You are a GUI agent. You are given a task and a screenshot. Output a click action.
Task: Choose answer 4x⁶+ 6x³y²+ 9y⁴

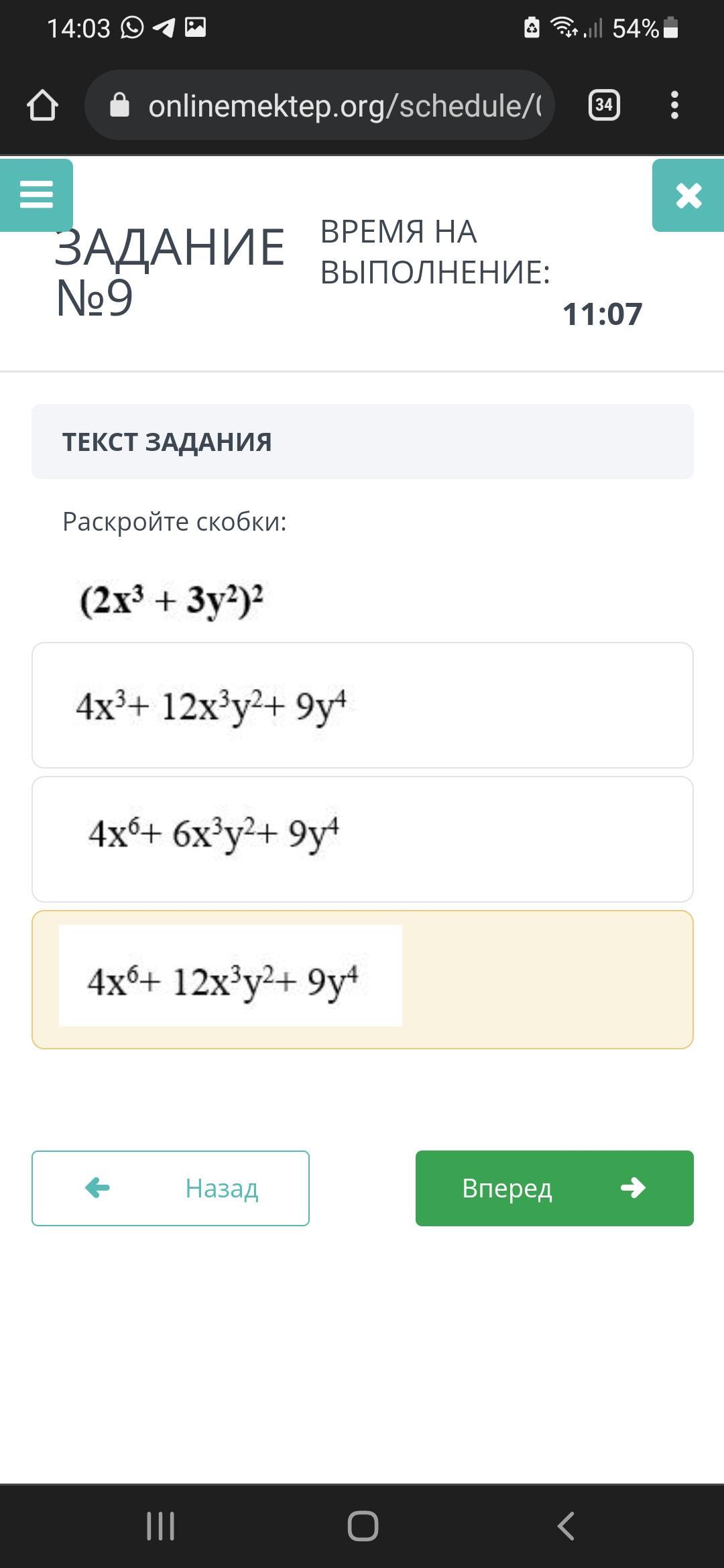pos(362,839)
